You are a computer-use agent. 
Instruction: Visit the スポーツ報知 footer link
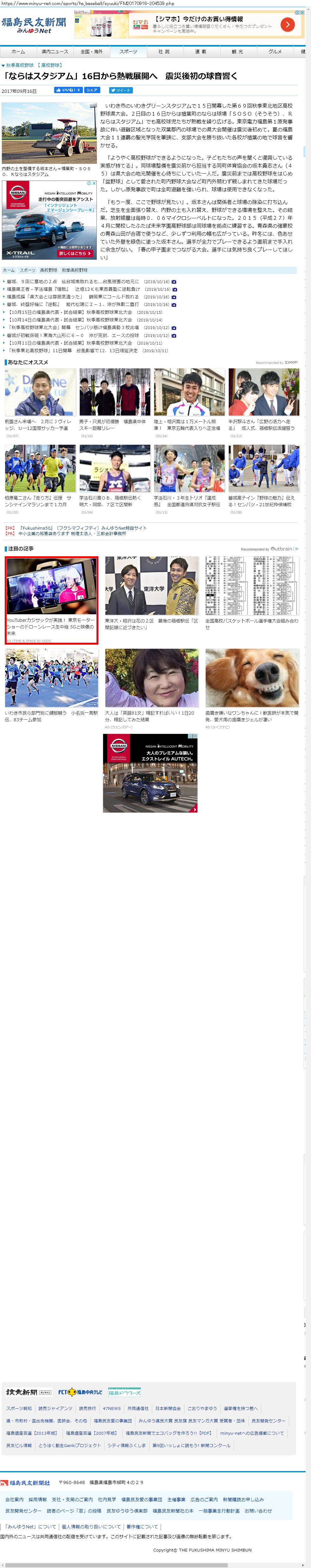(19, 1408)
